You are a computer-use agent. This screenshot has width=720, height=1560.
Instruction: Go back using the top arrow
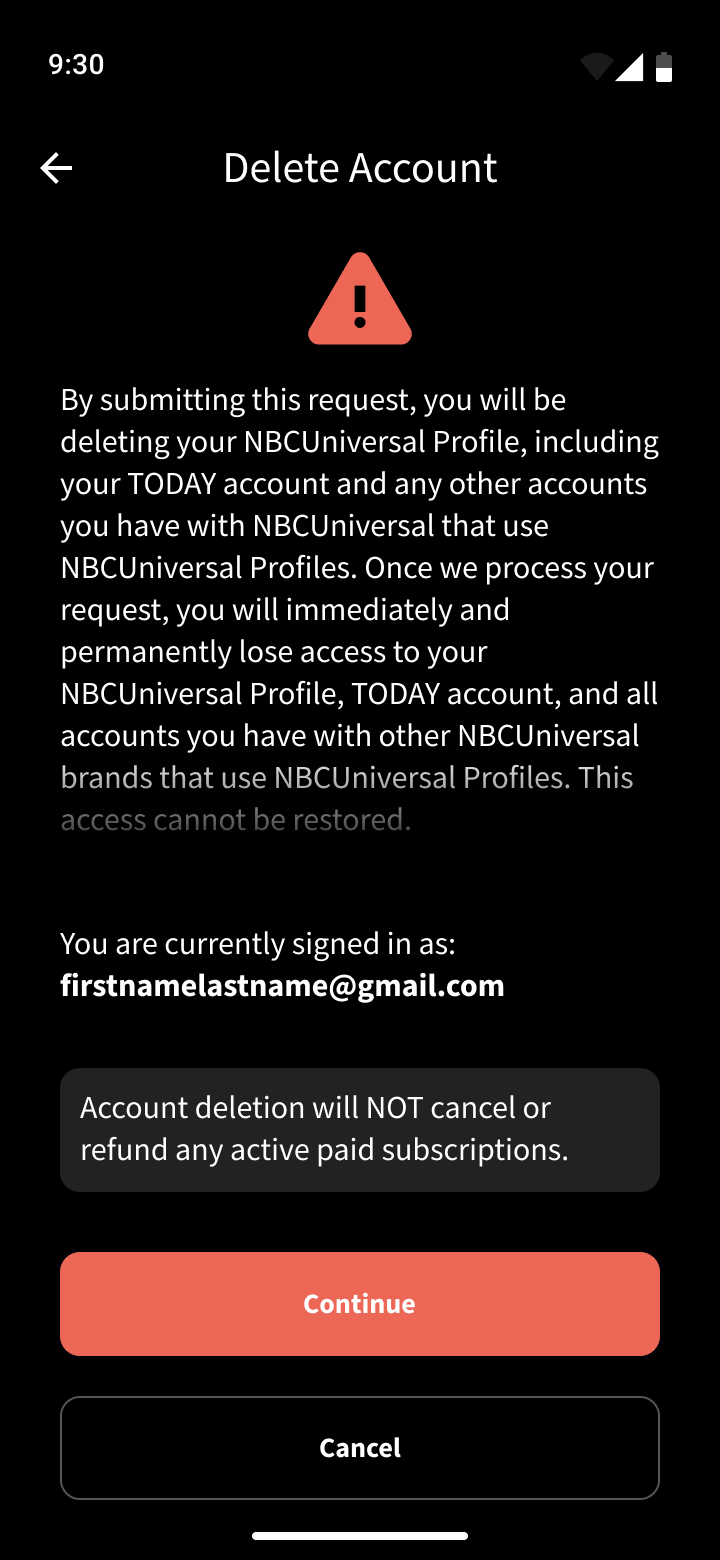[x=56, y=168]
